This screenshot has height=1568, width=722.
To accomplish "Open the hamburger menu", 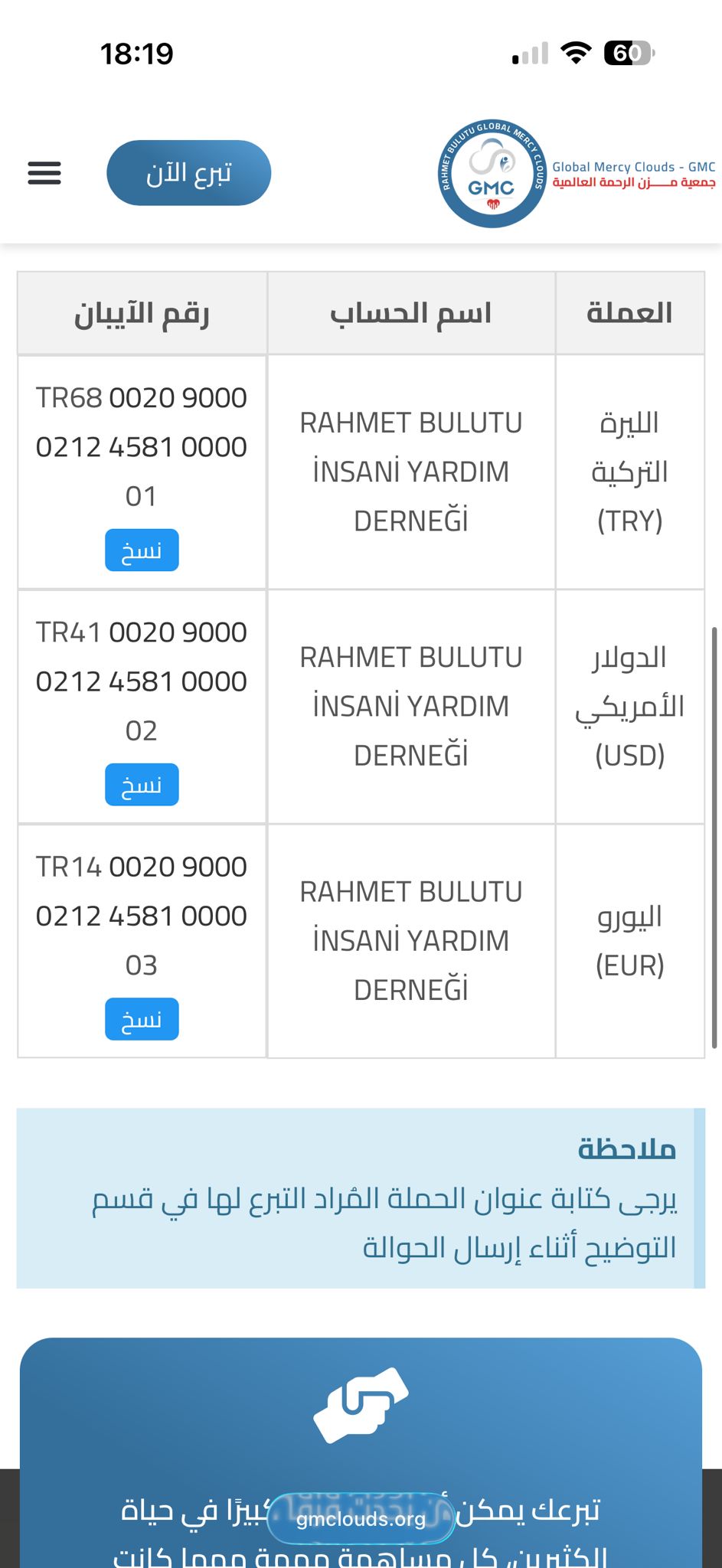I will pos(44,173).
